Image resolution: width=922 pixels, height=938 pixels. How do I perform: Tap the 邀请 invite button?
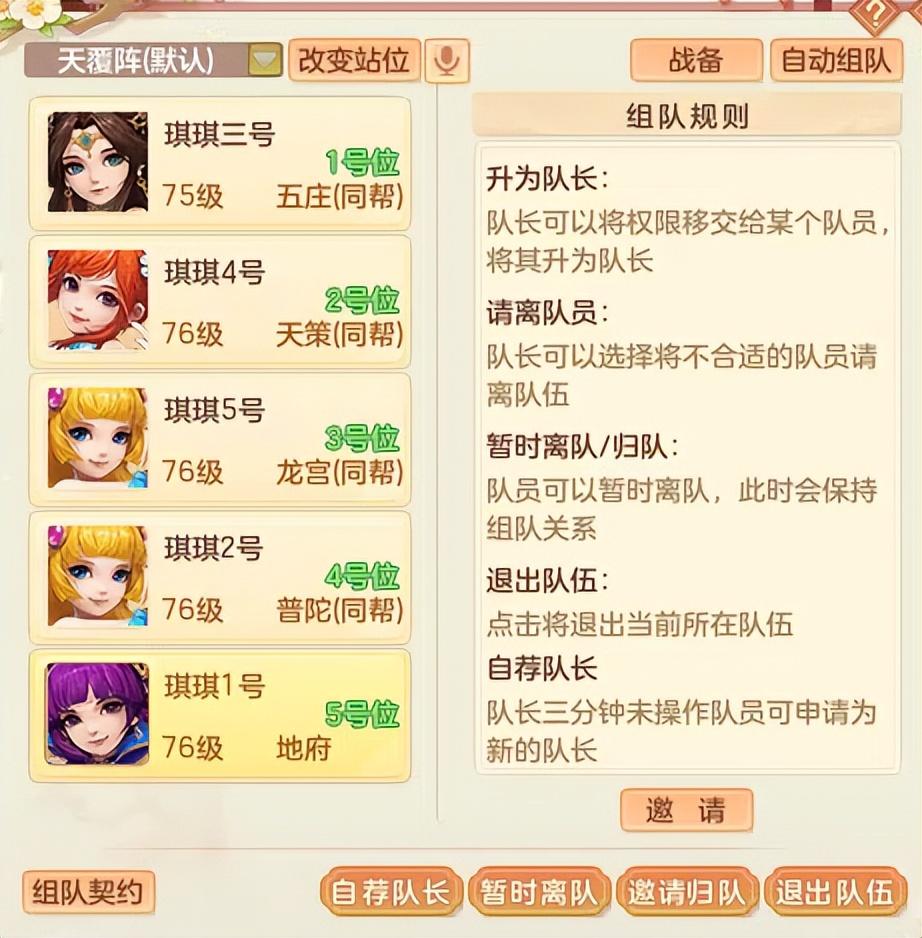click(x=686, y=810)
